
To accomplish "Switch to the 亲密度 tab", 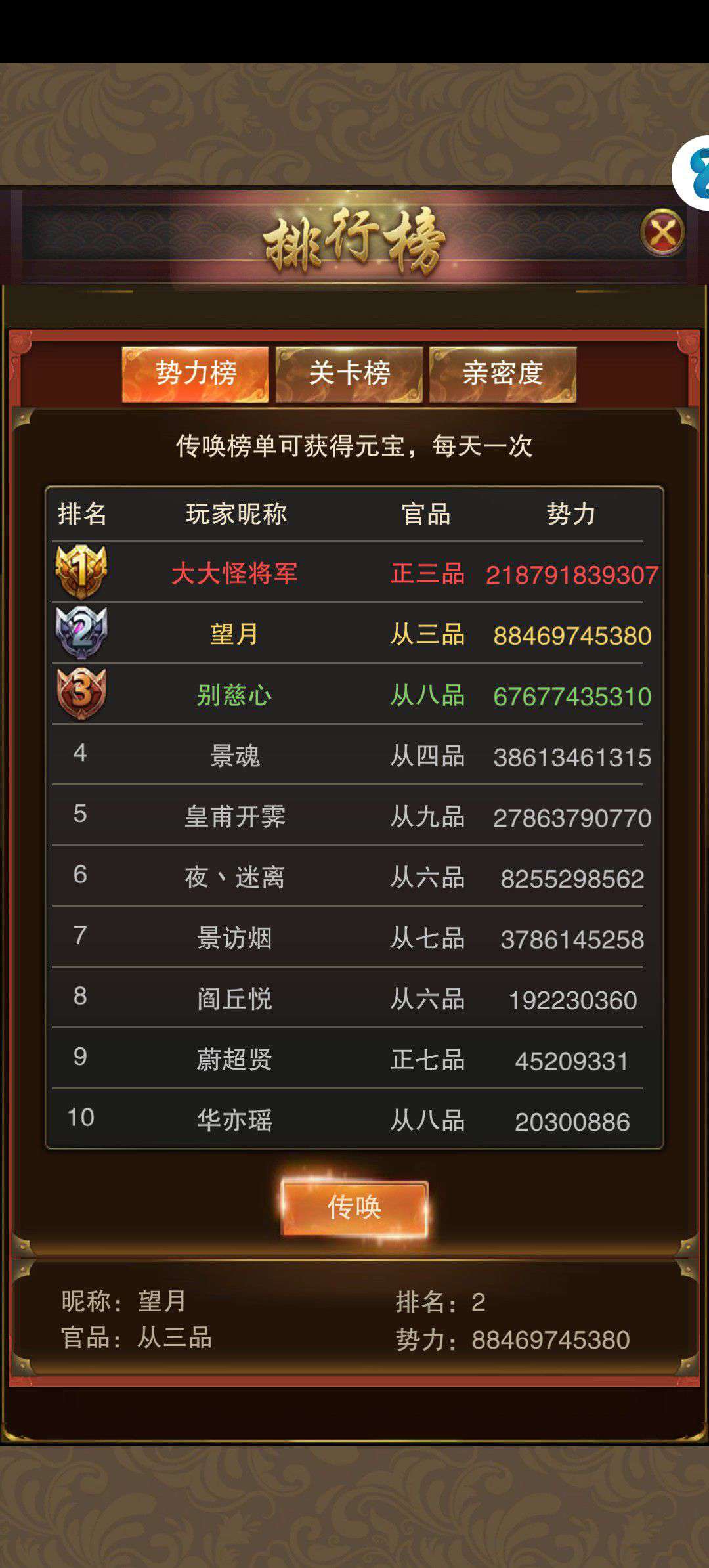I will [x=503, y=374].
